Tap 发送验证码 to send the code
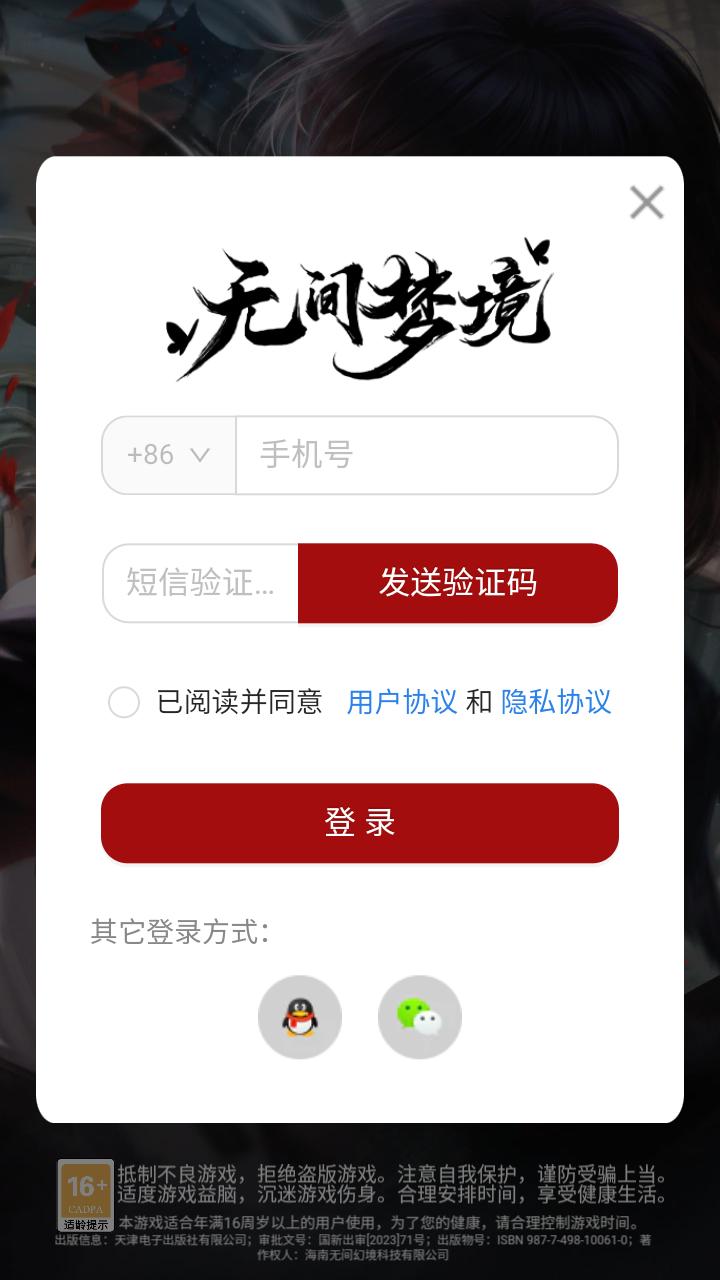This screenshot has width=720, height=1280. pos(457,583)
